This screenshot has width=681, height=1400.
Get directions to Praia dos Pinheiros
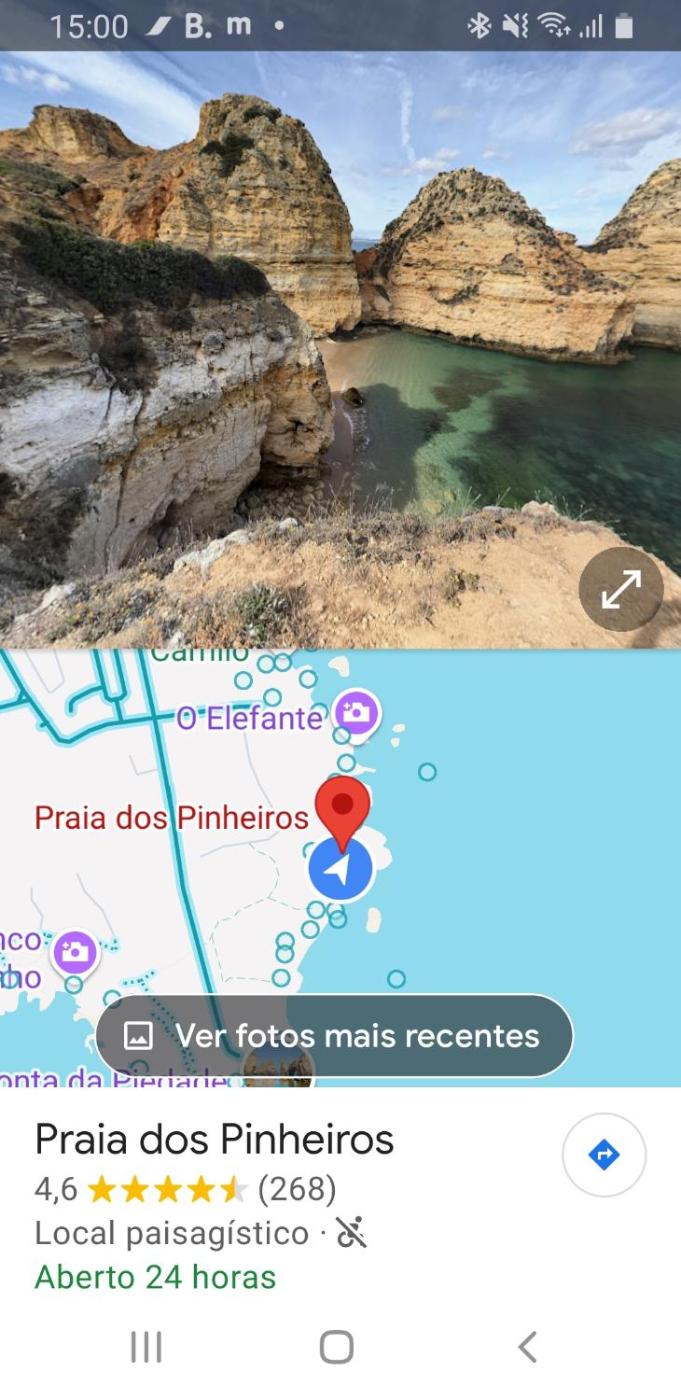[604, 1155]
